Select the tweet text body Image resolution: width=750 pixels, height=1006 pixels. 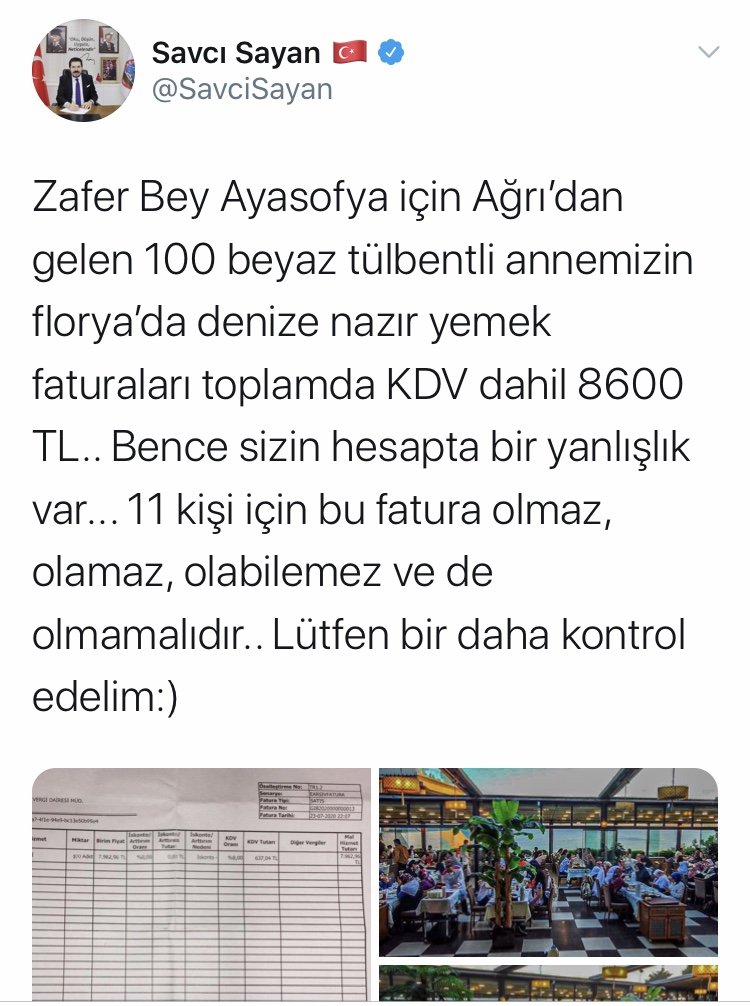pyautogui.click(x=370, y=440)
